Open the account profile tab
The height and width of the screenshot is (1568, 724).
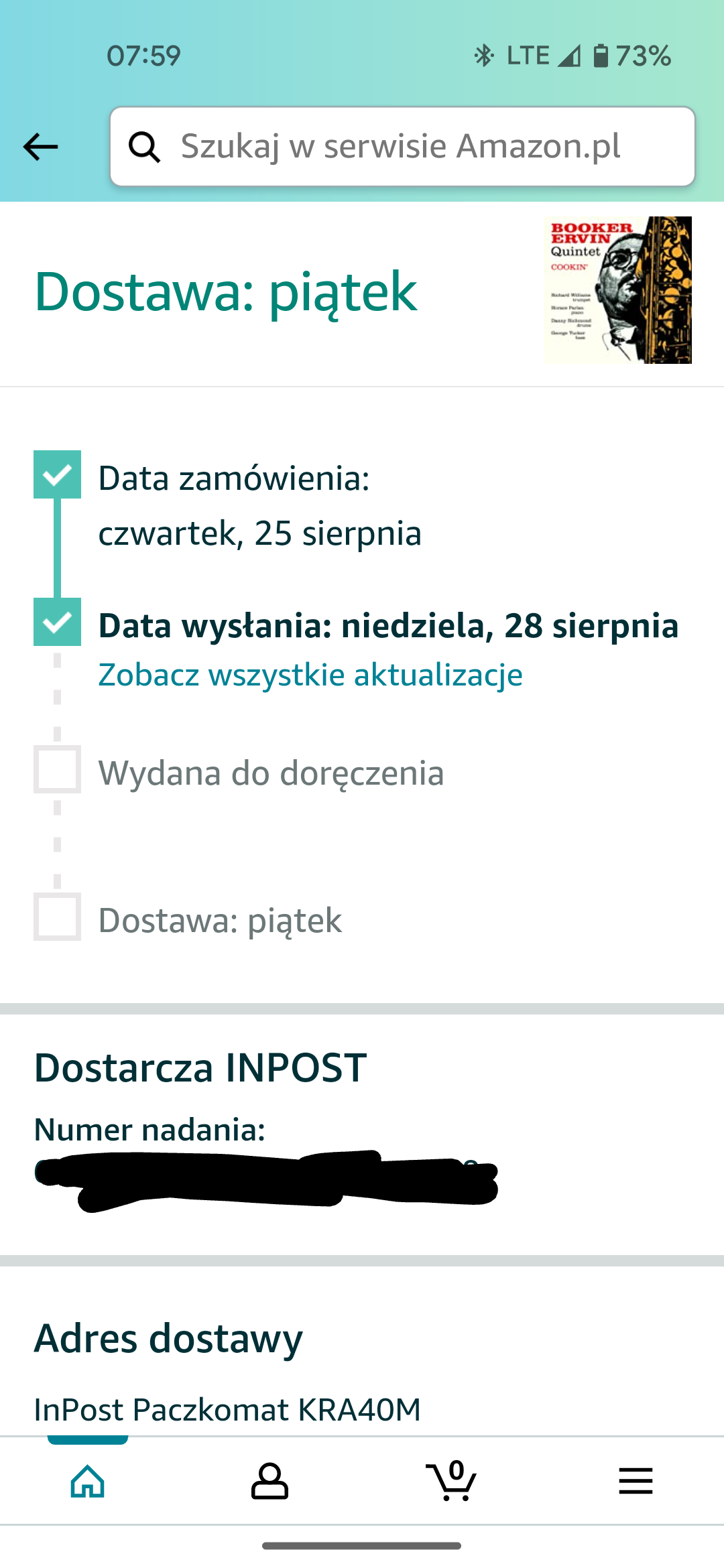269,1481
